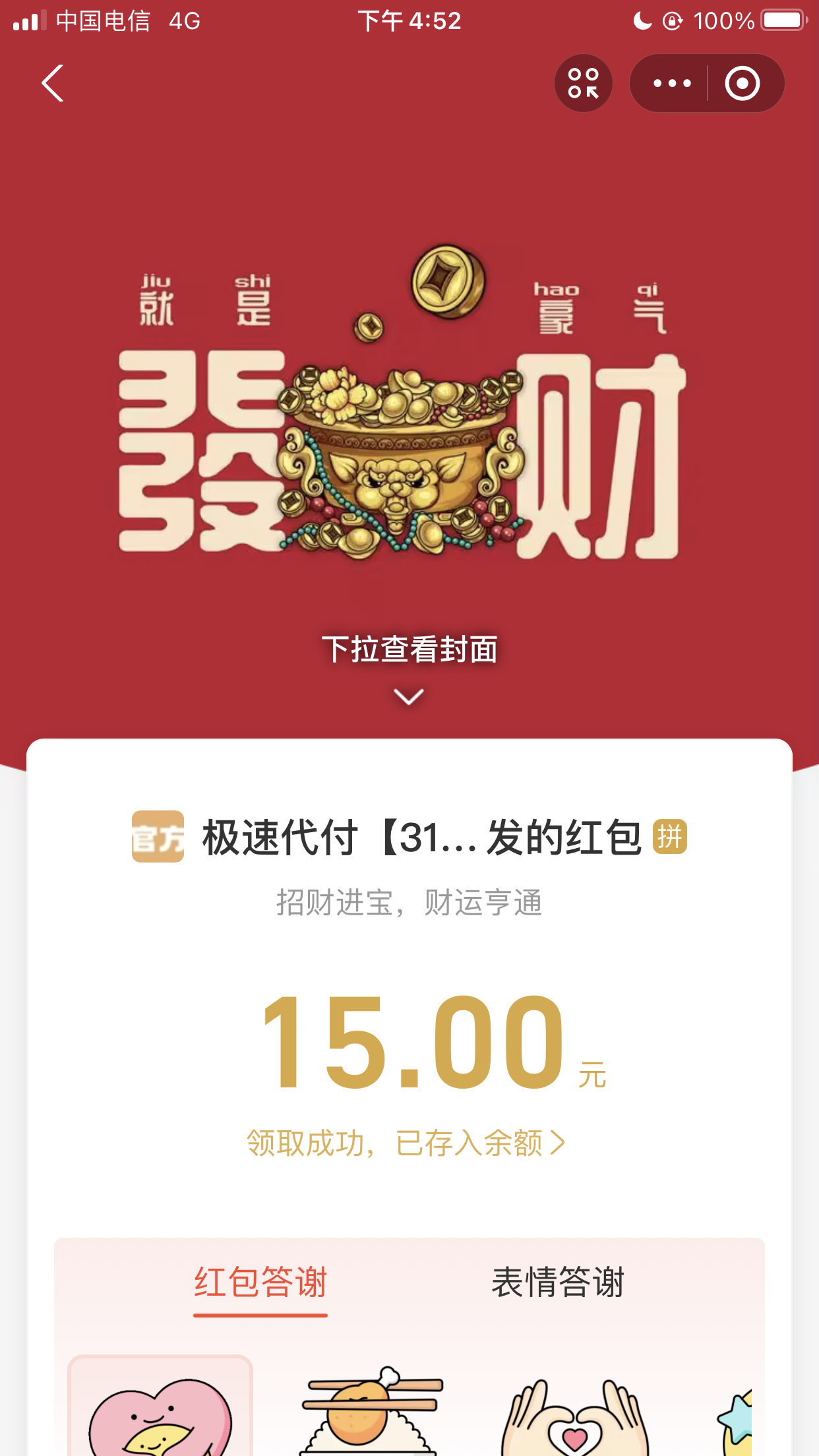Open the mini program options (three dots) menu

click(671, 83)
